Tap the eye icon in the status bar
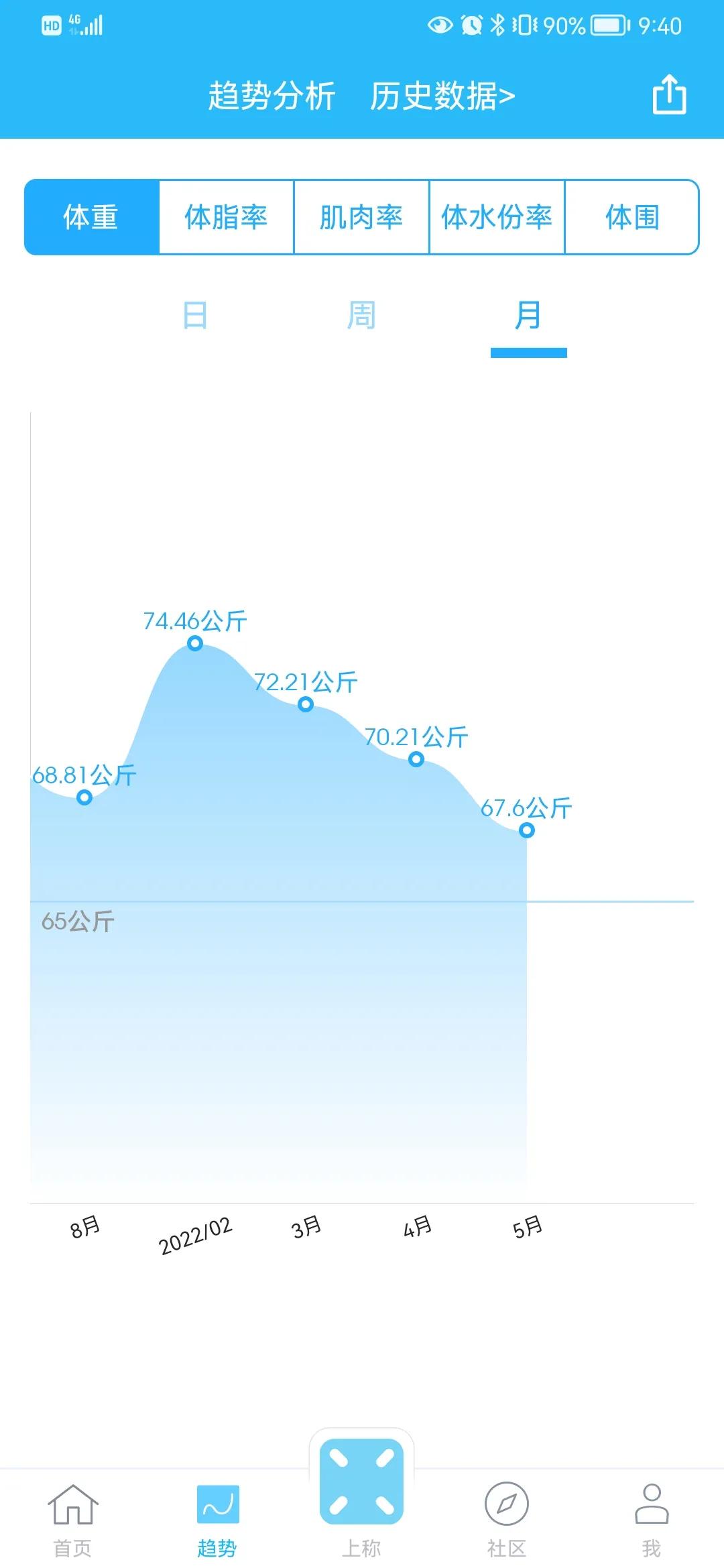The height and width of the screenshot is (1568, 724). (439, 24)
